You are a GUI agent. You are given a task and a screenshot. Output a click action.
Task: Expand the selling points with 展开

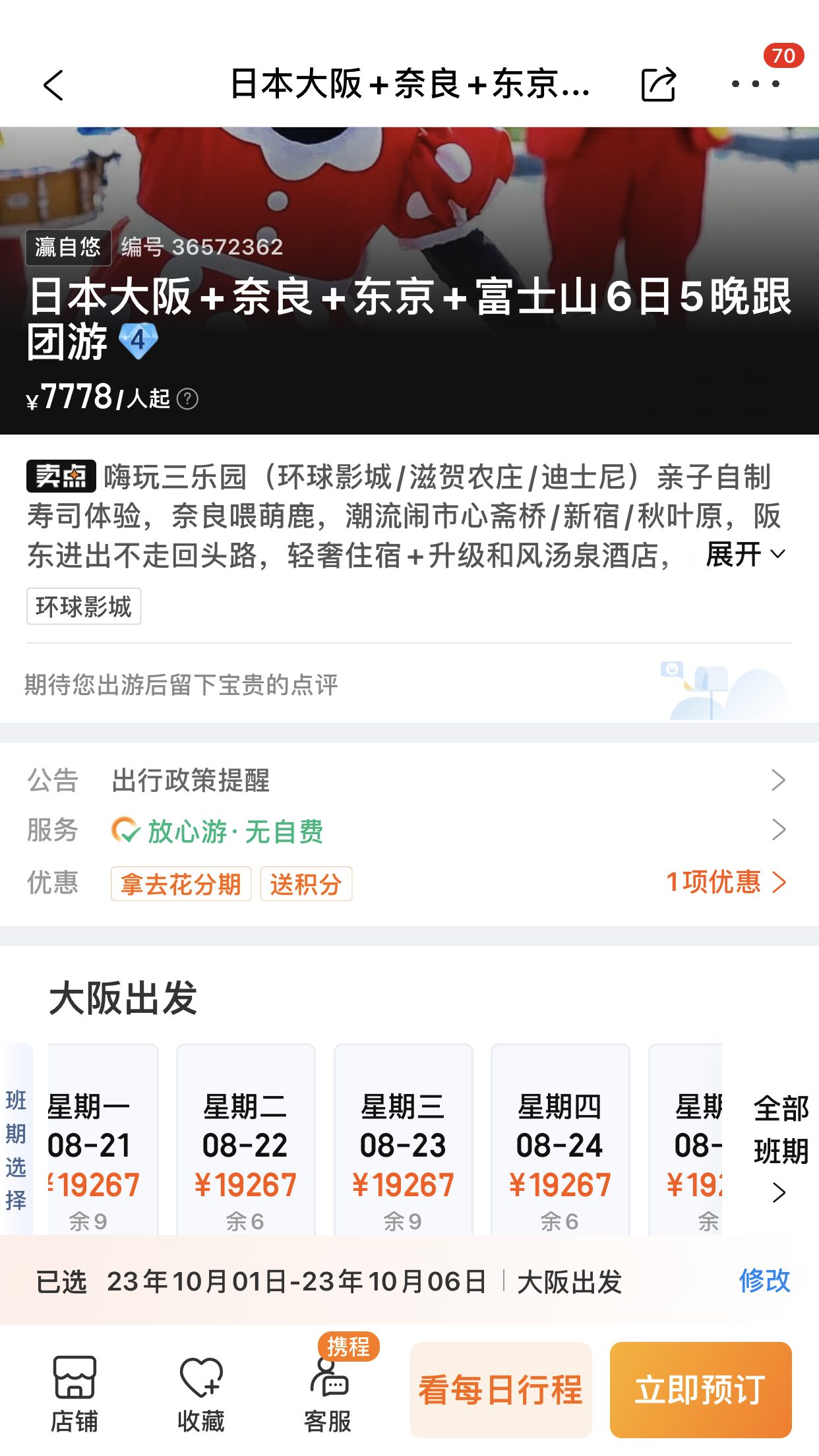(x=745, y=555)
